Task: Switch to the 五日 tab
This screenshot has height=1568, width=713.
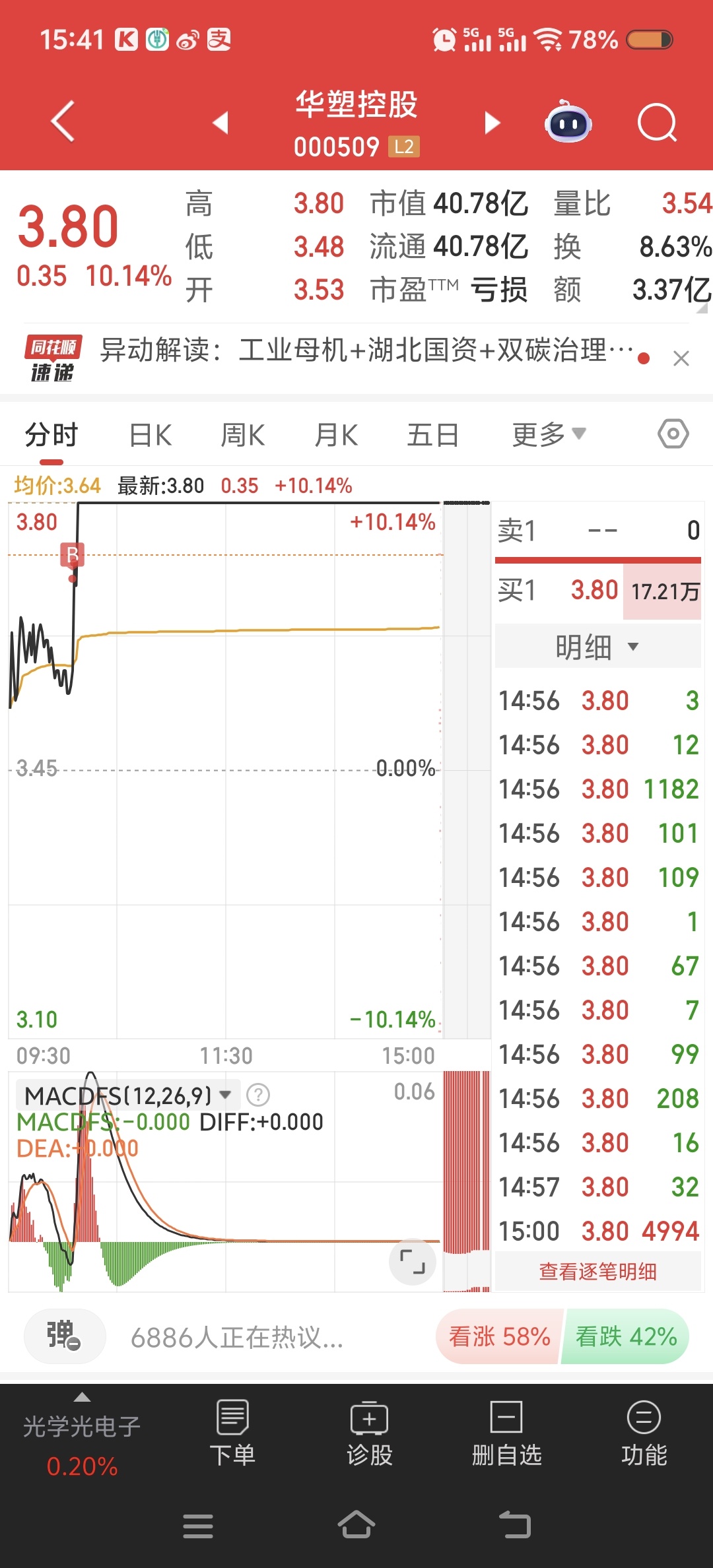Action: [432, 436]
